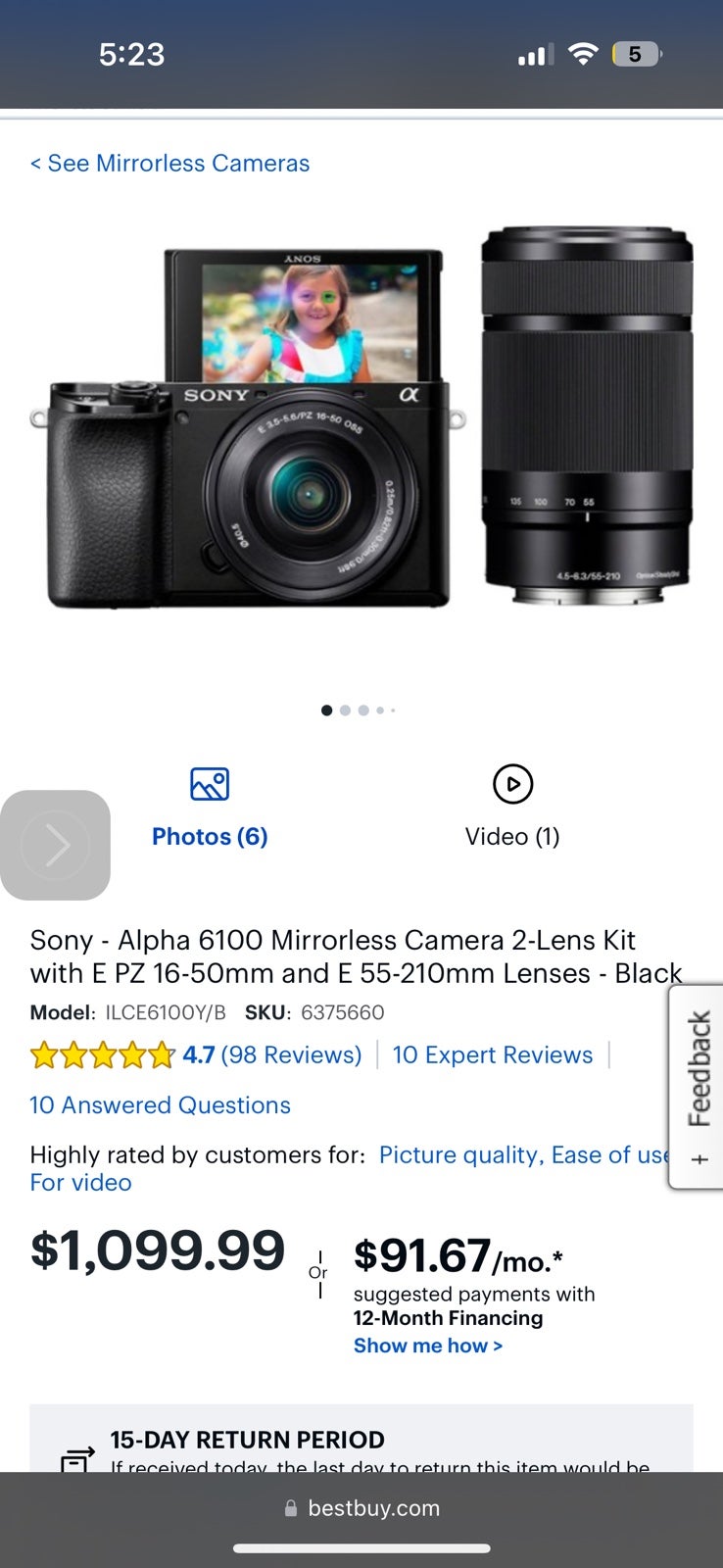The height and width of the screenshot is (1568, 723).
Task: Open 10 Answered Questions
Action: point(161,1105)
